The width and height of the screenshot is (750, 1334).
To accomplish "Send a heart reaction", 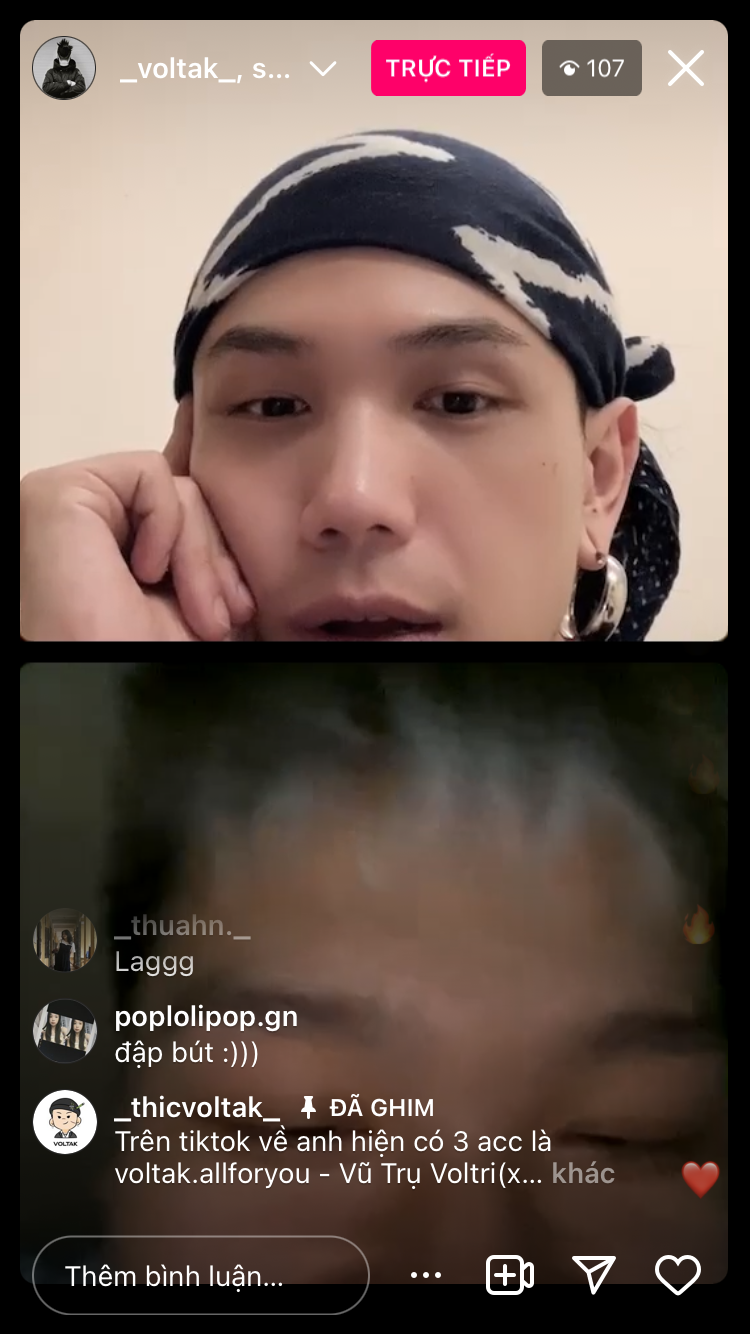I will (x=677, y=1275).
